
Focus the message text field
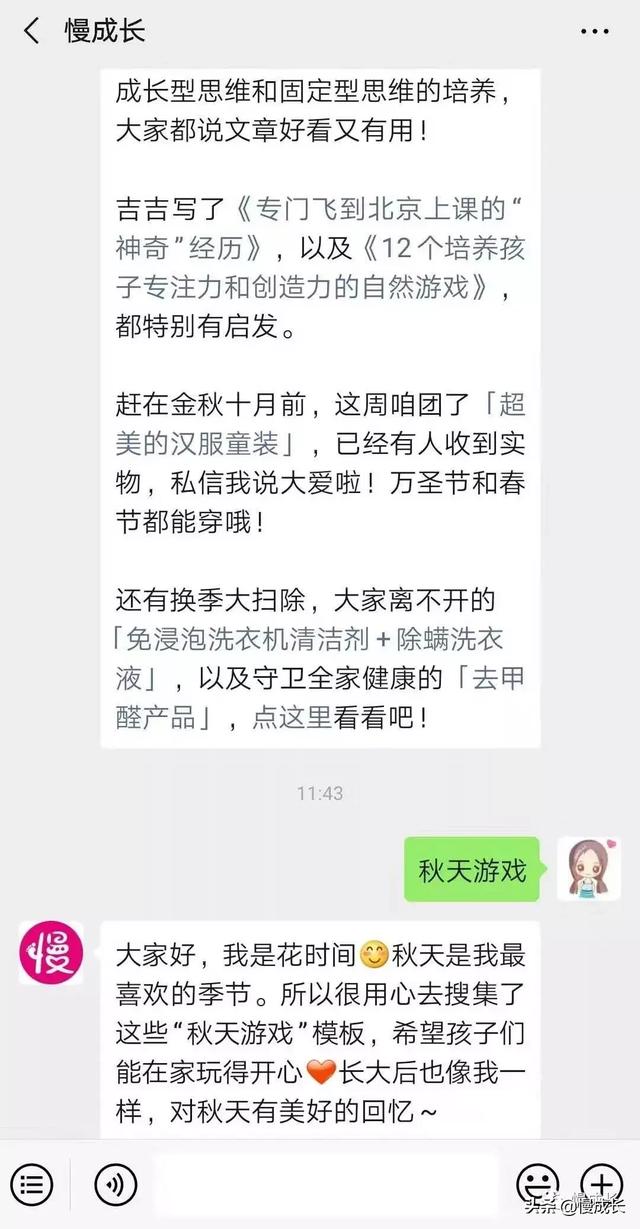click(325, 1184)
